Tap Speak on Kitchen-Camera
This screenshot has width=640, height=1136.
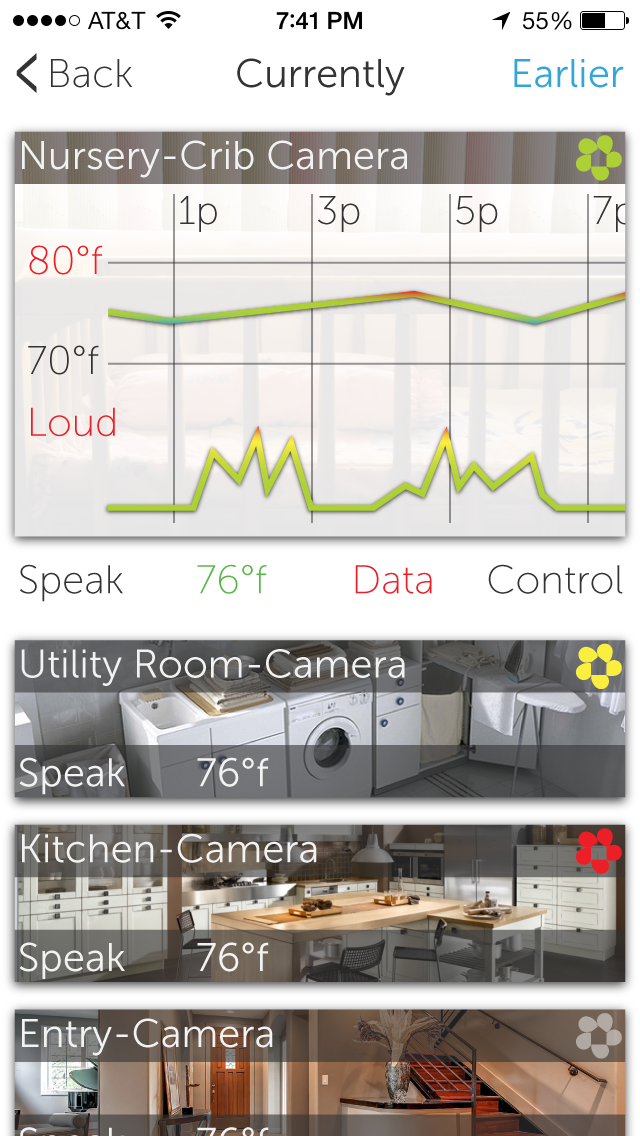point(71,958)
